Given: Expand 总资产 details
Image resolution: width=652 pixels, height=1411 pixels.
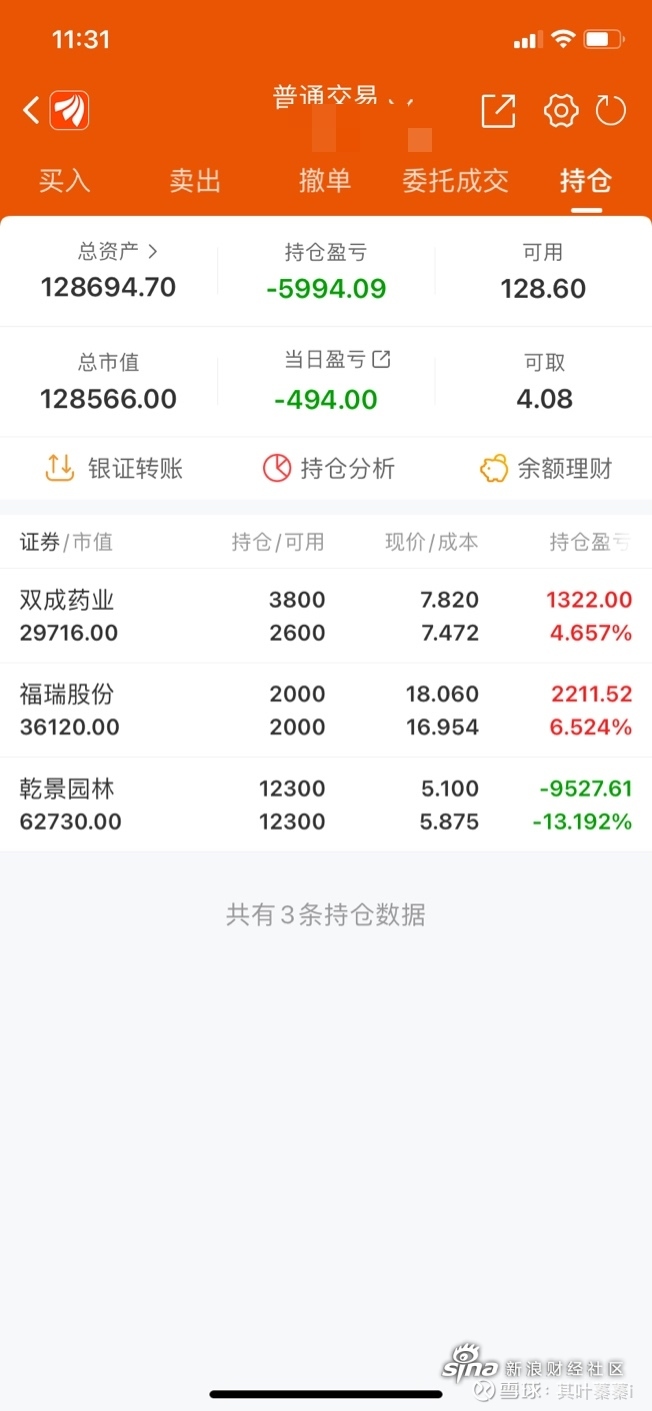Looking at the screenshot, I should pos(118,252).
